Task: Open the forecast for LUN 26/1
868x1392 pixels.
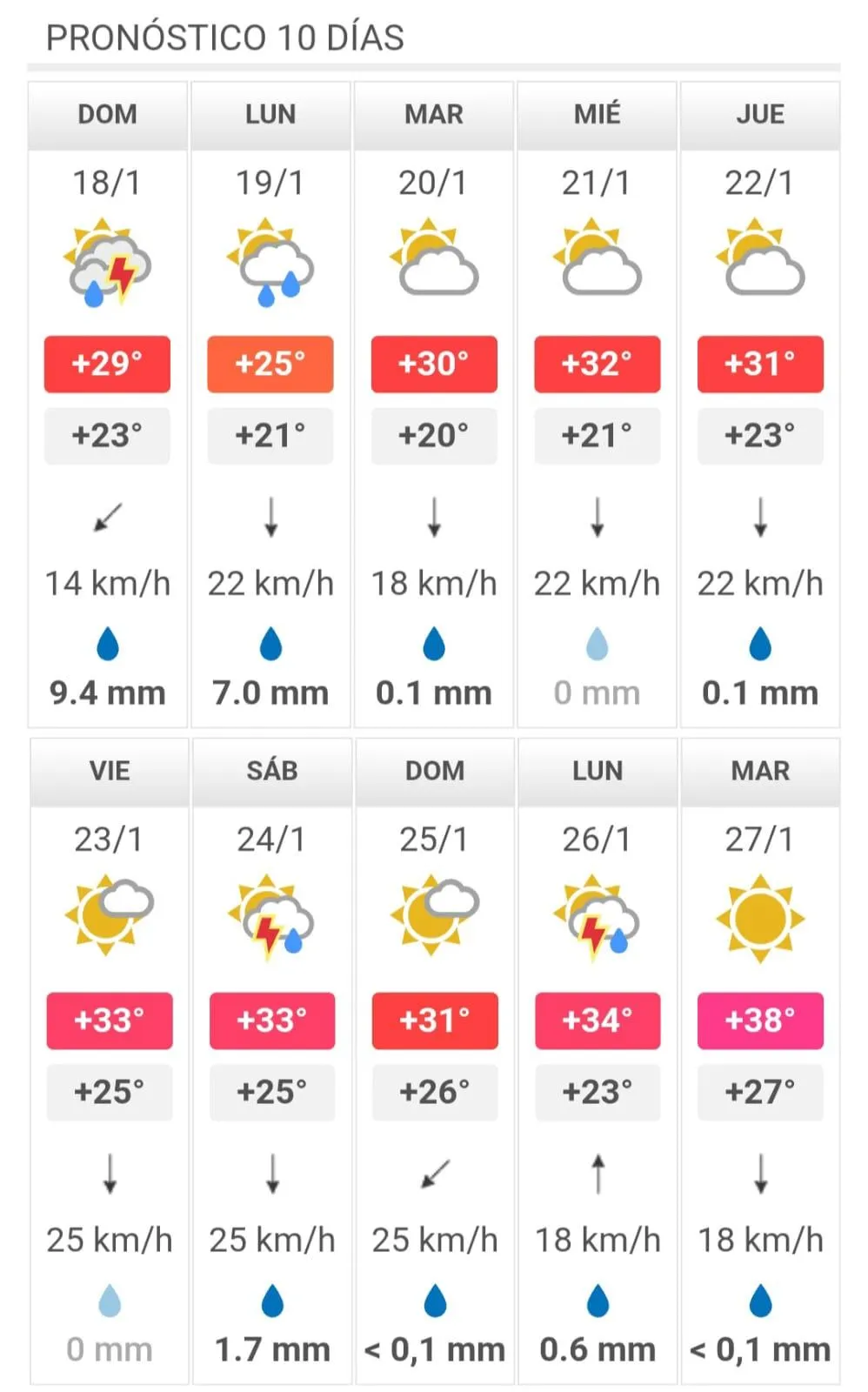Action: (x=598, y=1061)
